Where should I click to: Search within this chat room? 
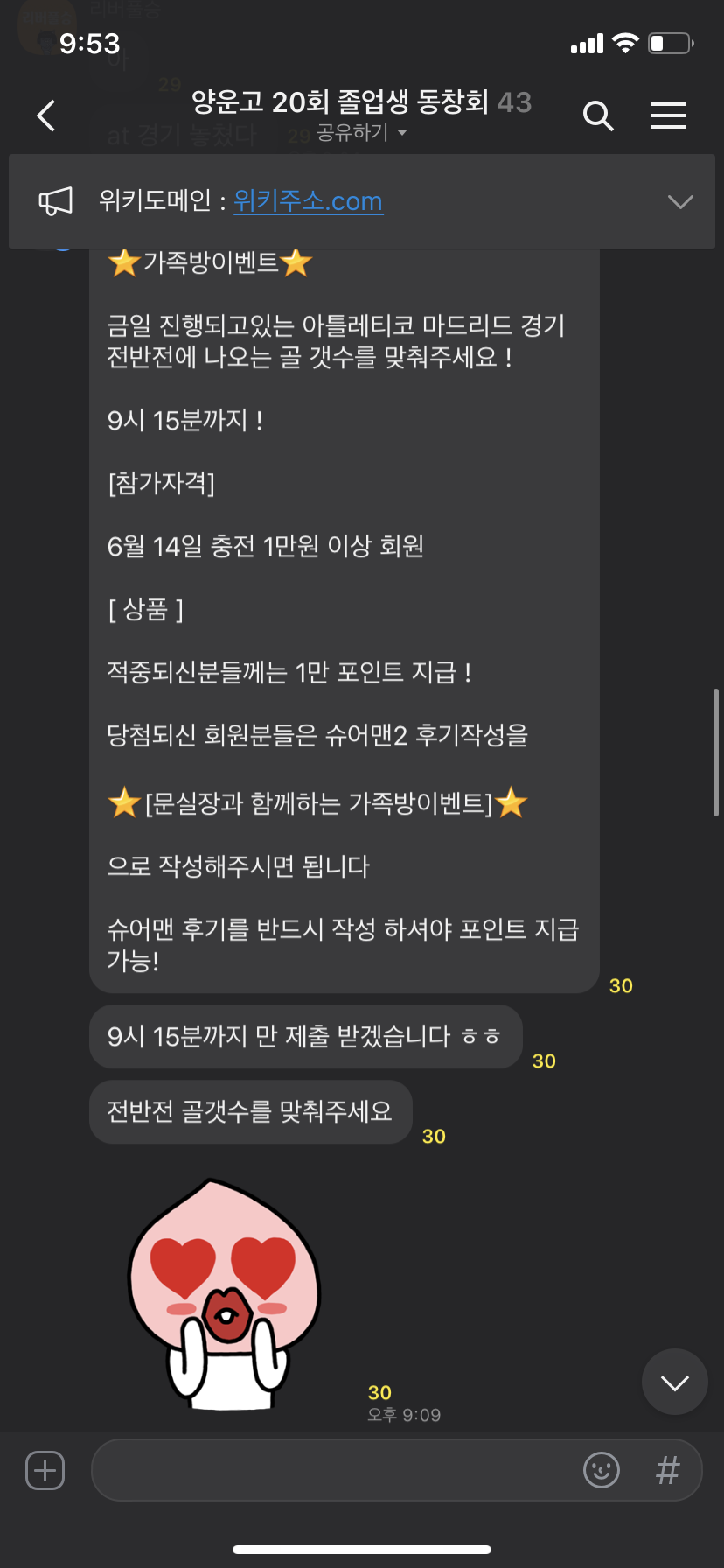point(598,115)
